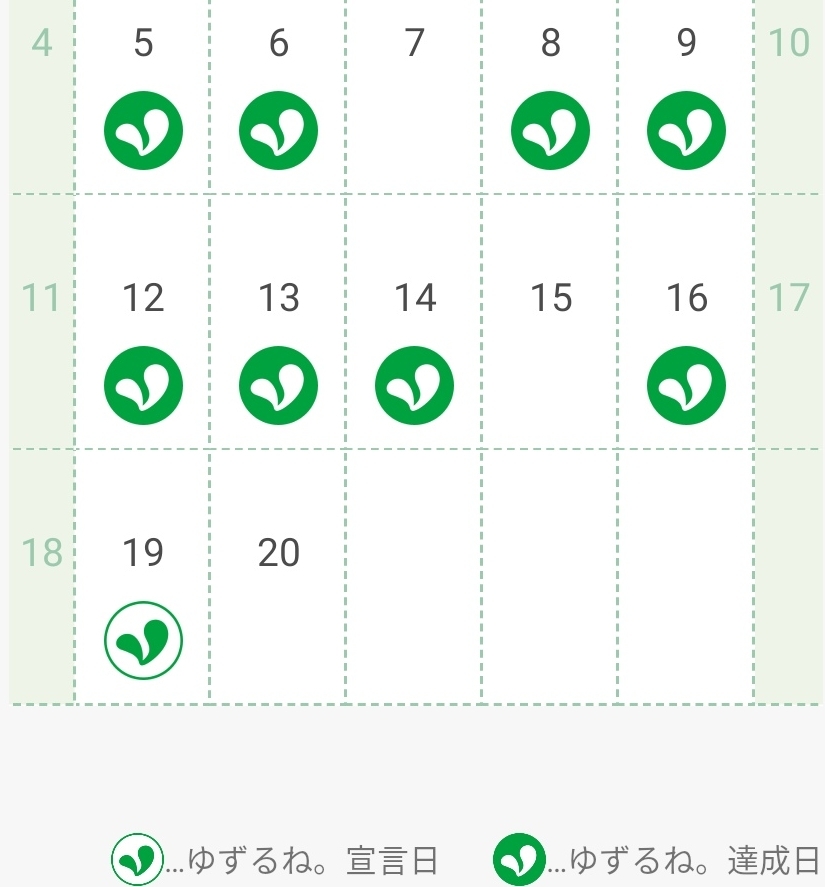Choose day 12 in the calendar
Screen dimensions: 825x887
(x=143, y=321)
